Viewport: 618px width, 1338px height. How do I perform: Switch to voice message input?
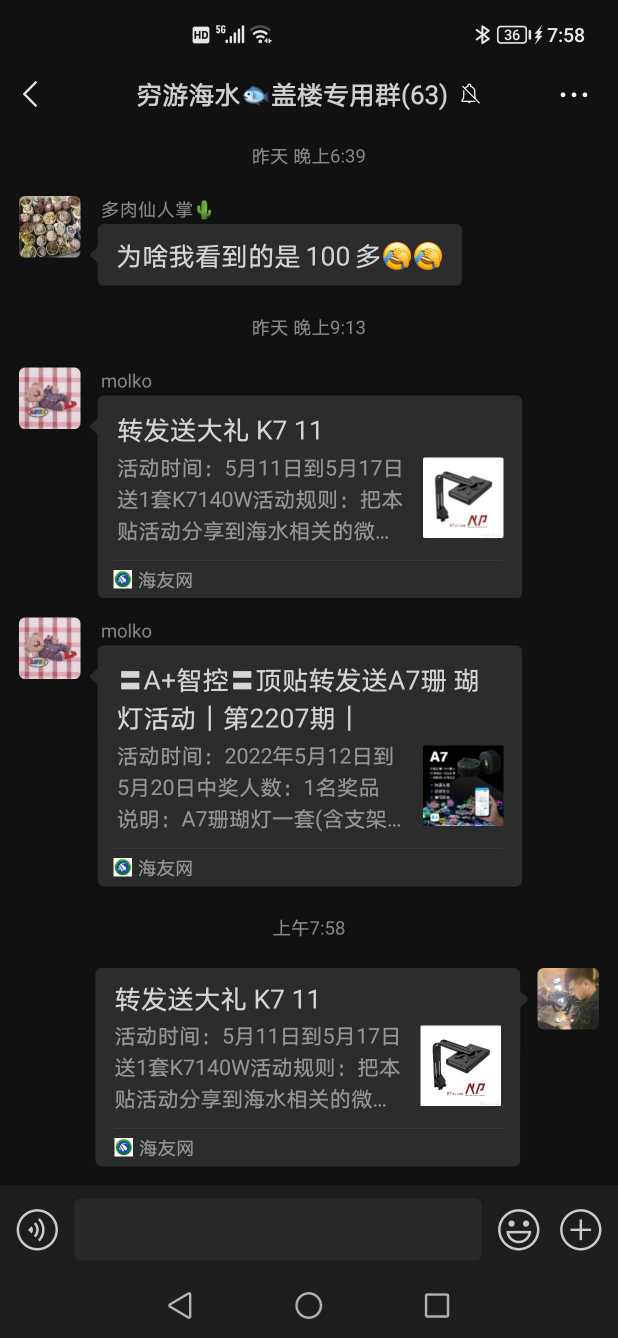click(38, 1229)
